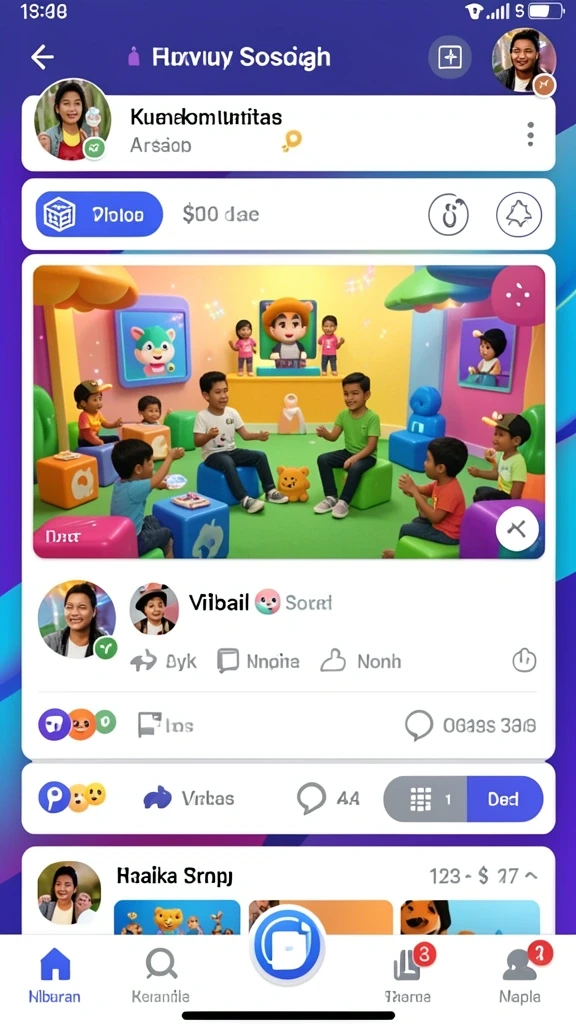576x1024 pixels.
Task: Tap the Byk share action
Action: [x=163, y=661]
